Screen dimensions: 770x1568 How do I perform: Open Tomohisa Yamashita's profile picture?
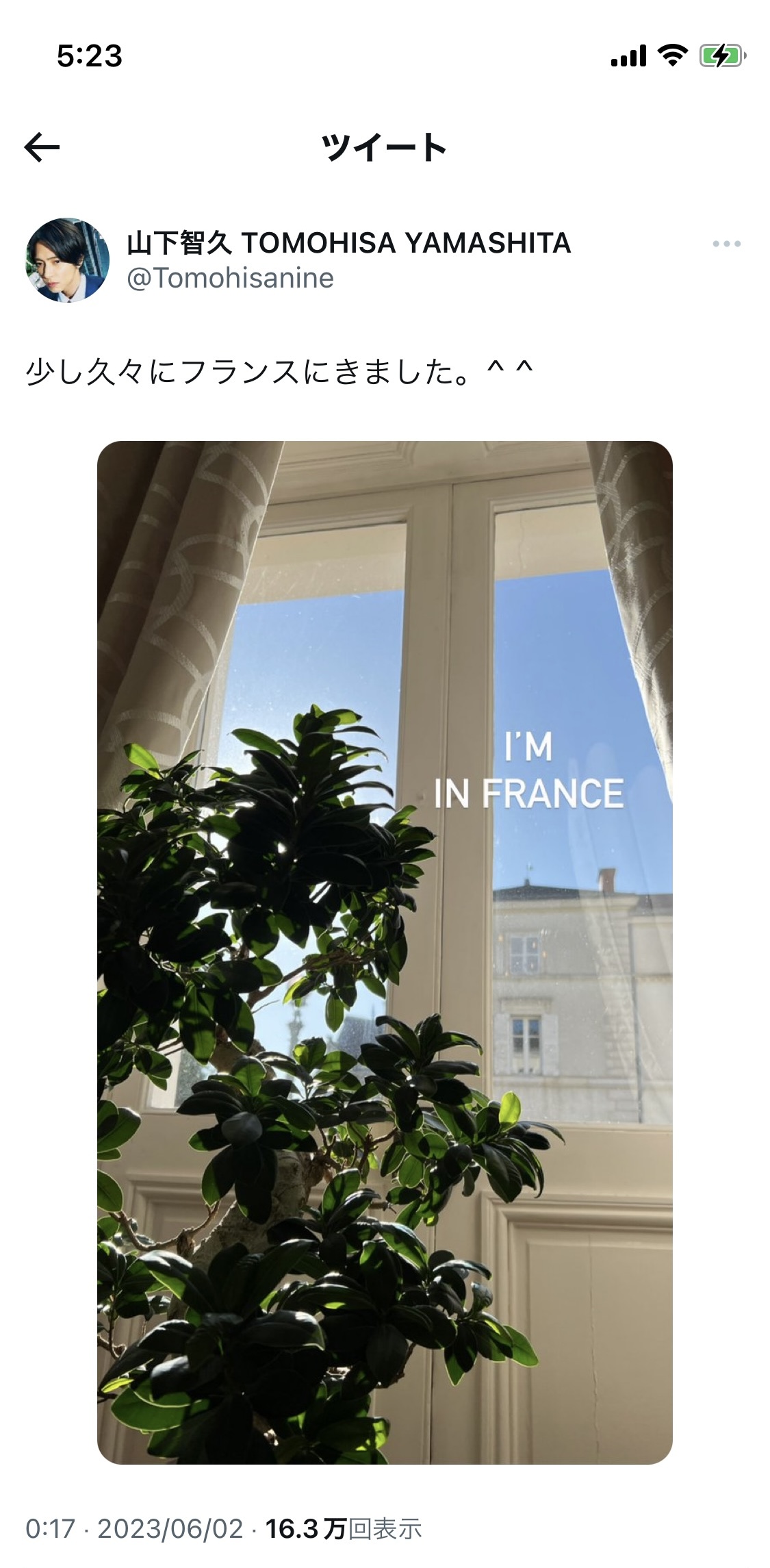click(x=68, y=260)
